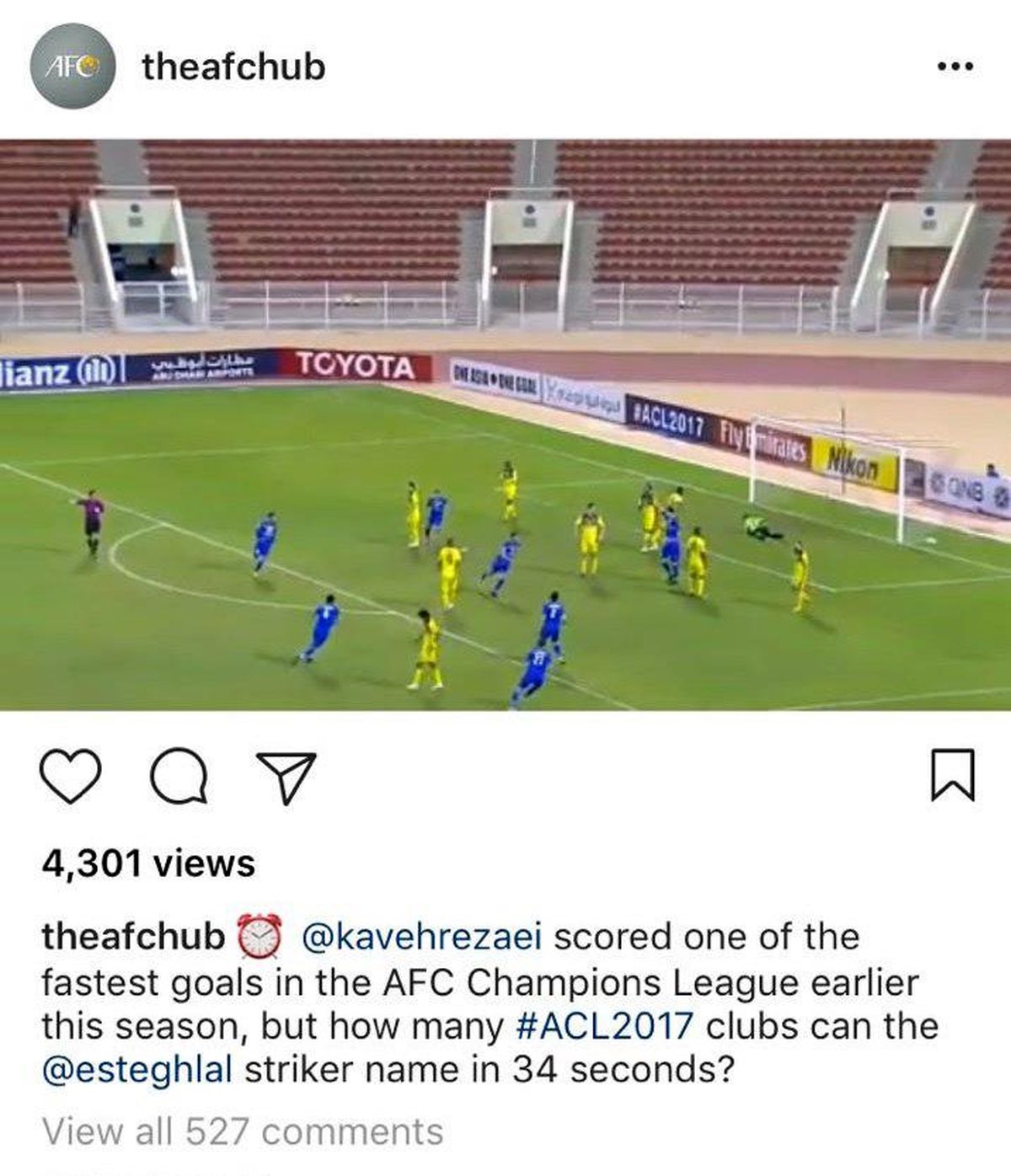Tap theafchub username in the caption
The width and height of the screenshot is (1011, 1176).
point(133,937)
